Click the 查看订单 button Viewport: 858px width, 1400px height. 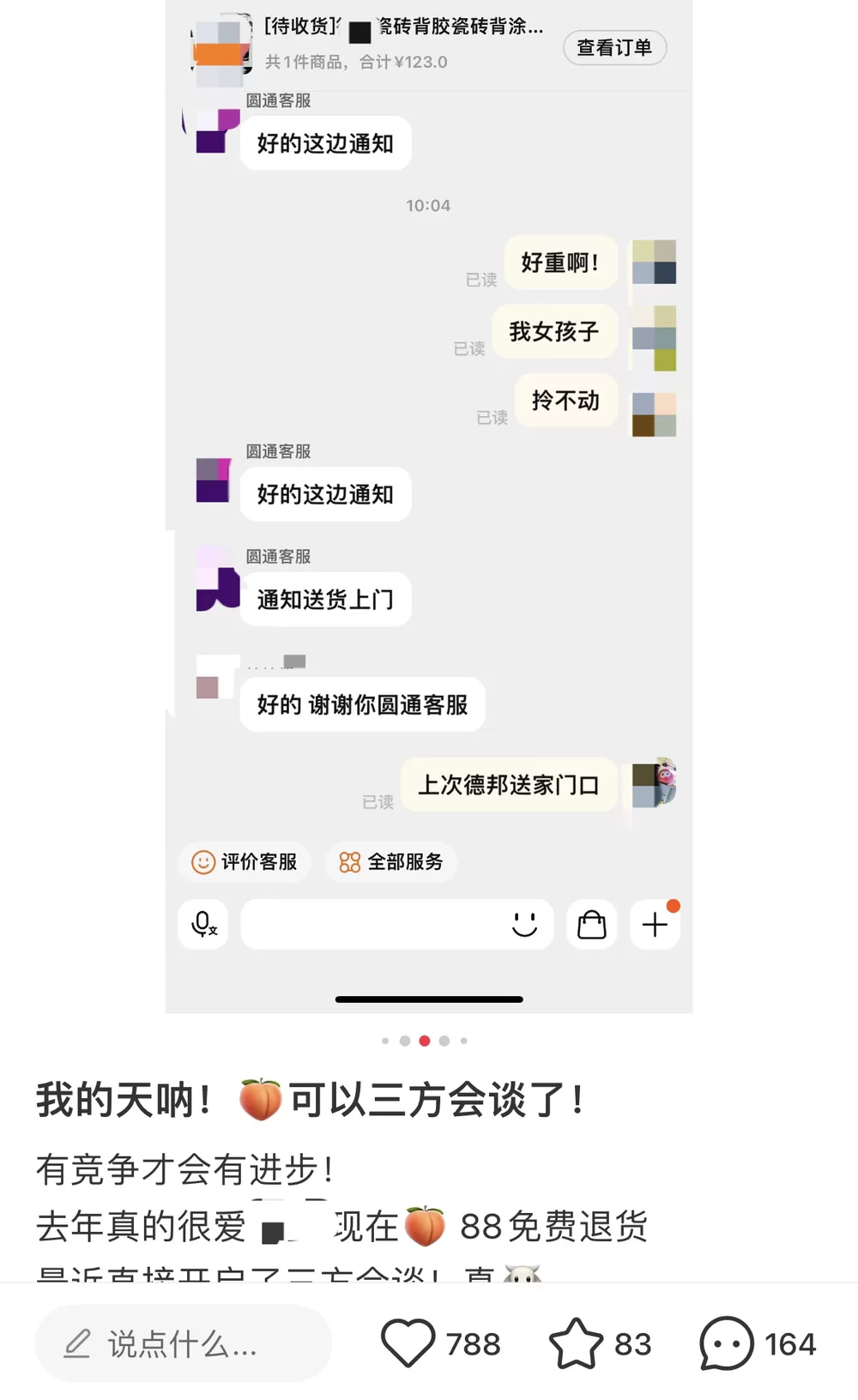614,48
